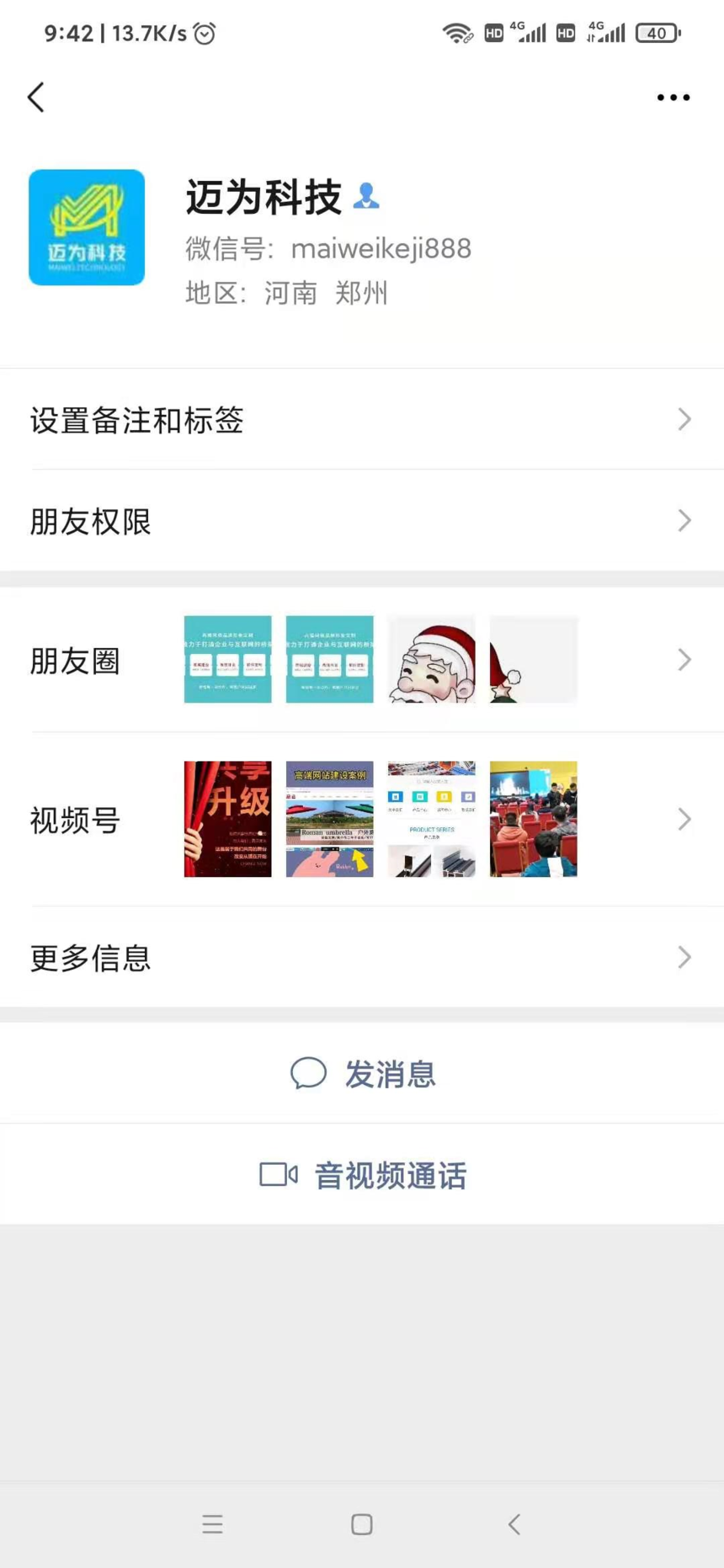The image size is (724, 1568).
Task: Open 朋友权限 friend permissions settings
Action: pyautogui.click(x=362, y=522)
